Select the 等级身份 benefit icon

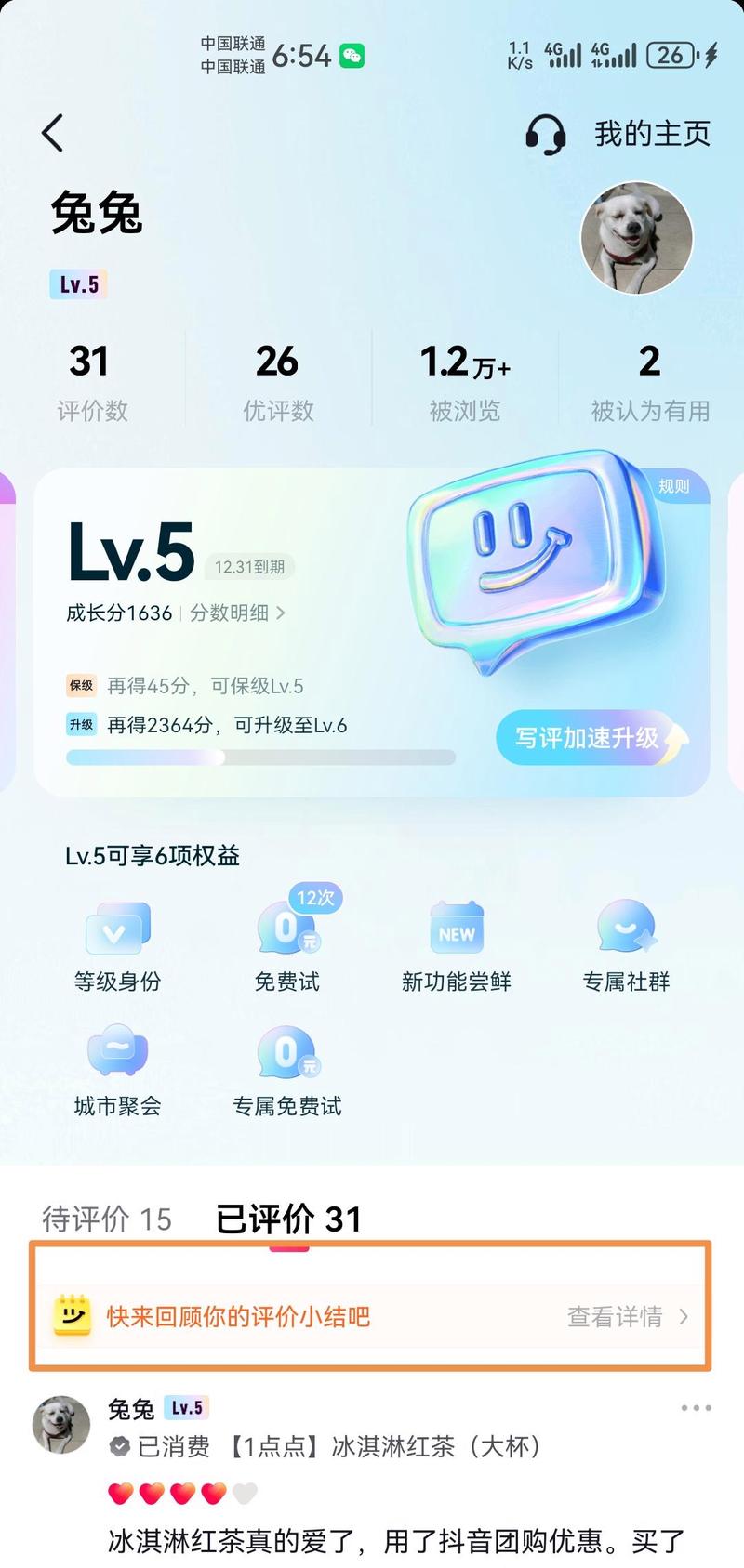(x=115, y=929)
